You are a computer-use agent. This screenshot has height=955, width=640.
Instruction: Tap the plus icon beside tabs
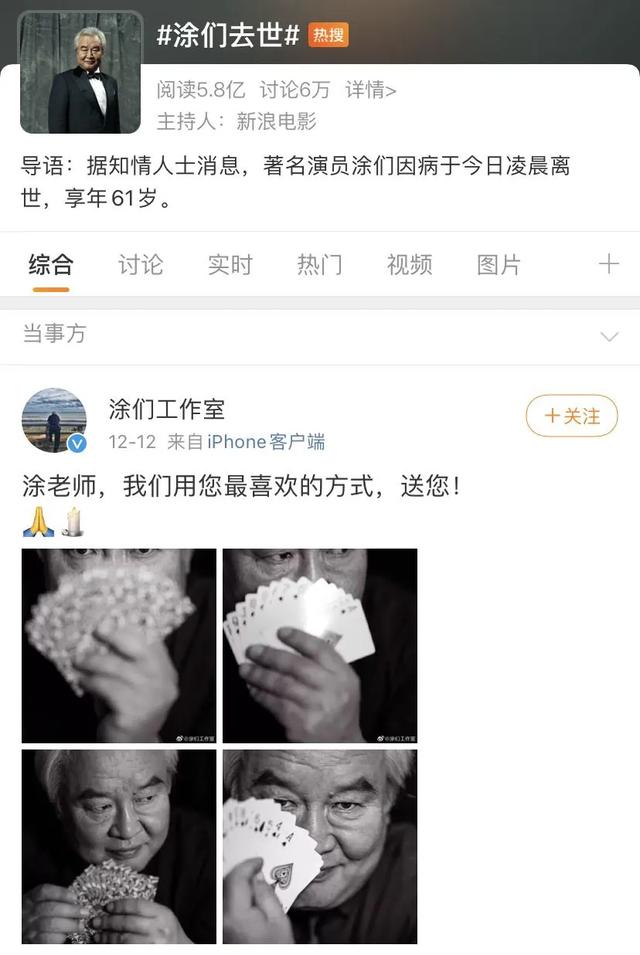tap(608, 264)
